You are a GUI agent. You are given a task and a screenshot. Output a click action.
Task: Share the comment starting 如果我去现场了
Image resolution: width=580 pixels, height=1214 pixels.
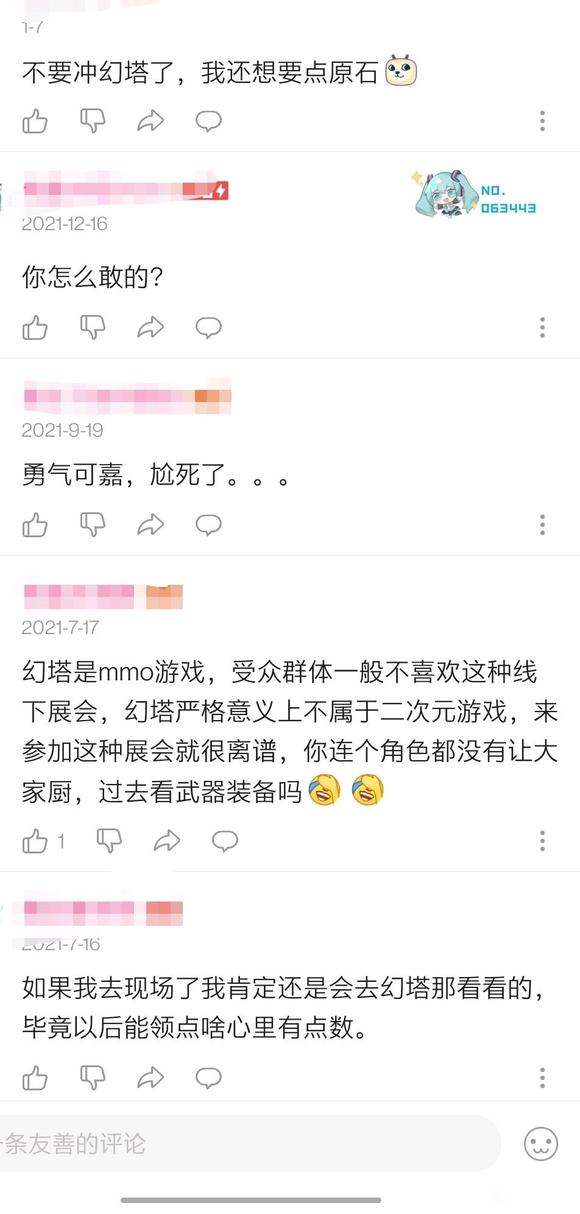coord(150,1078)
